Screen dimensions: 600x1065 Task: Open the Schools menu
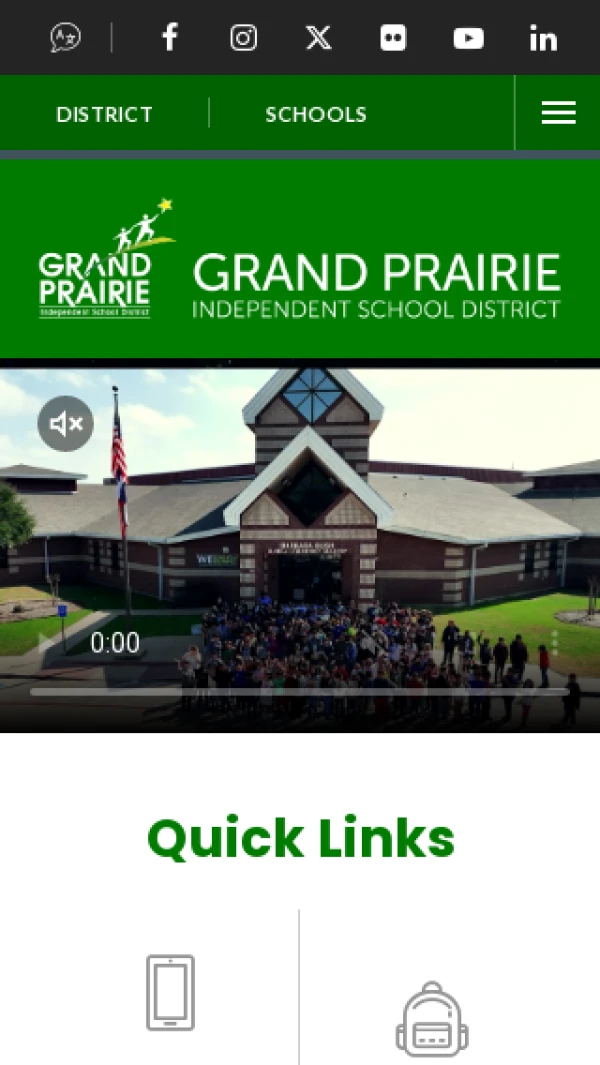point(316,114)
